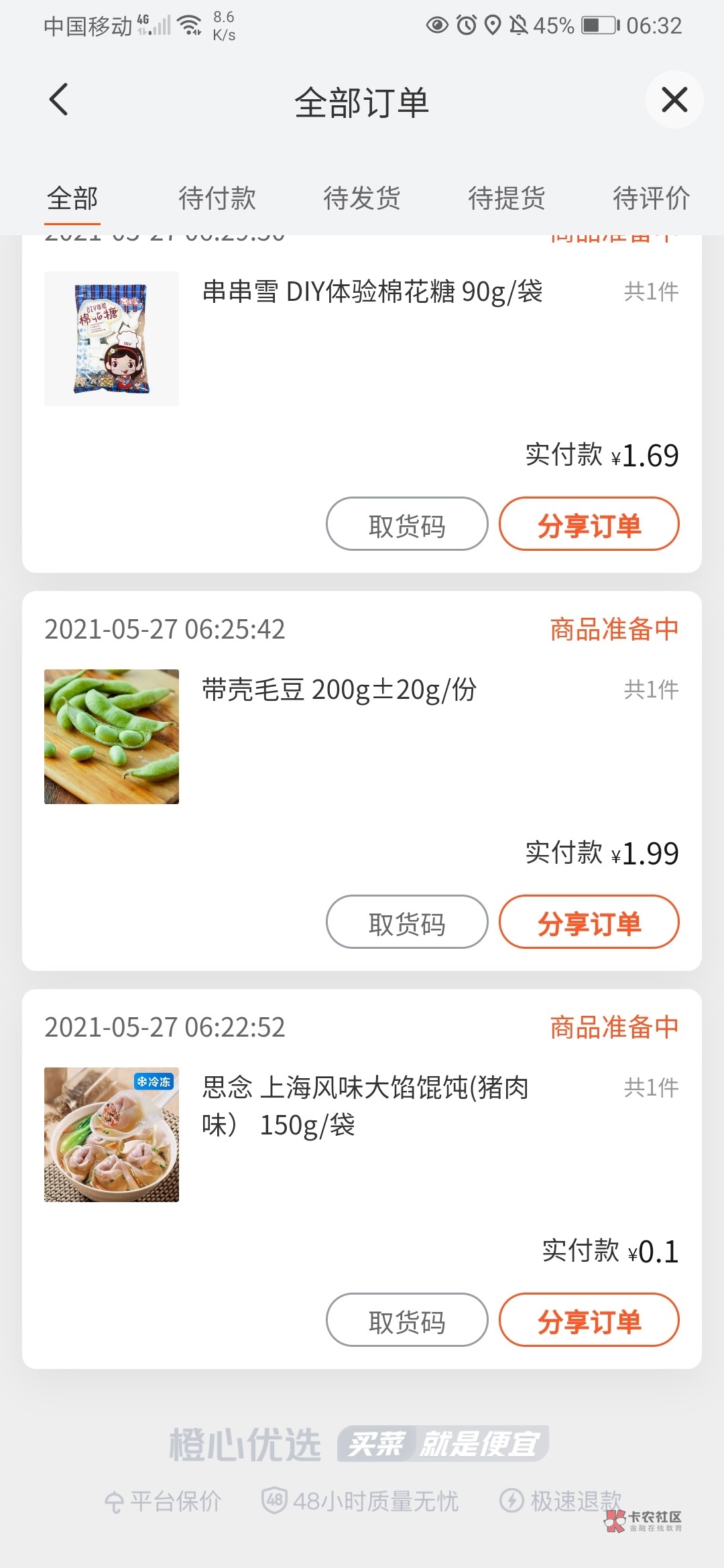Viewport: 724px width, 1568px height.
Task: Open the 带壳毛豆 200g order details
Action: 339,690
